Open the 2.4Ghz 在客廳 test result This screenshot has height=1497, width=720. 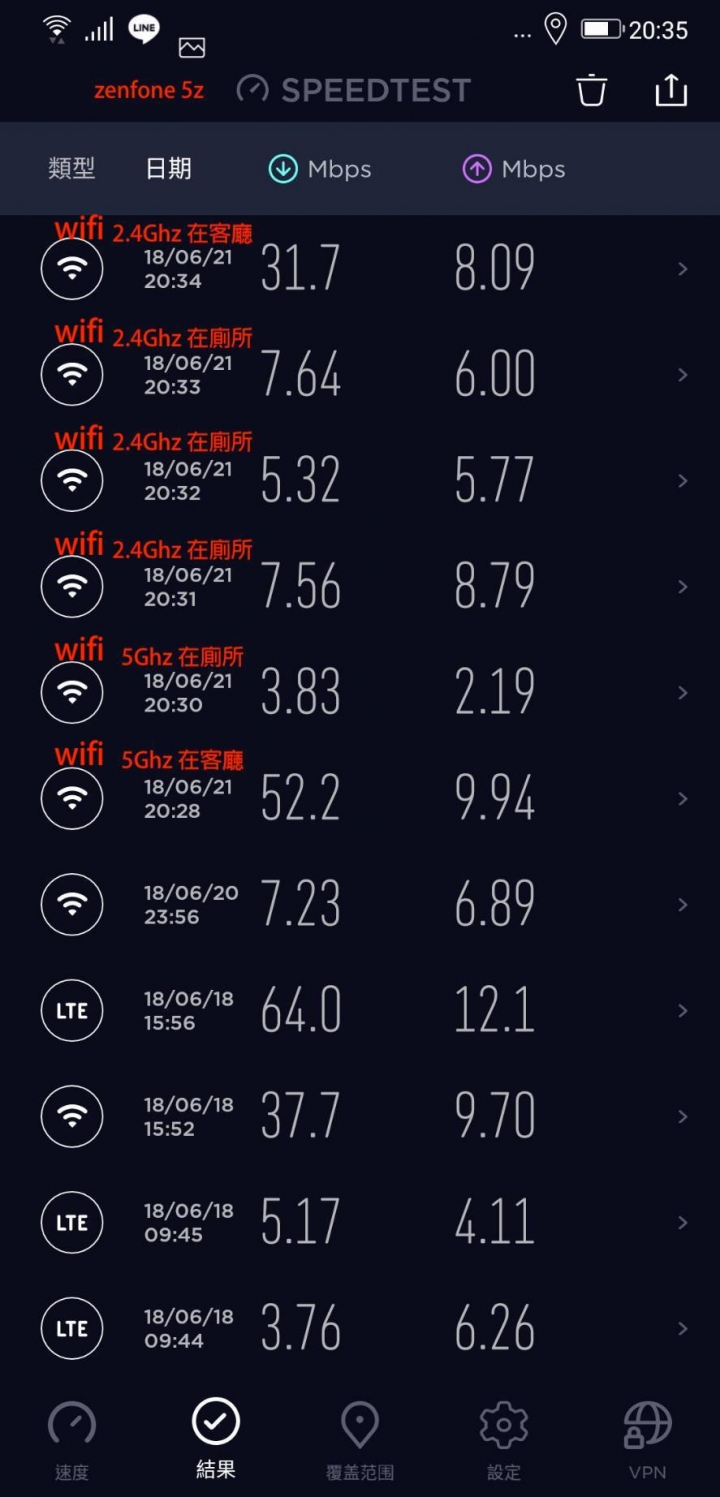(360, 268)
